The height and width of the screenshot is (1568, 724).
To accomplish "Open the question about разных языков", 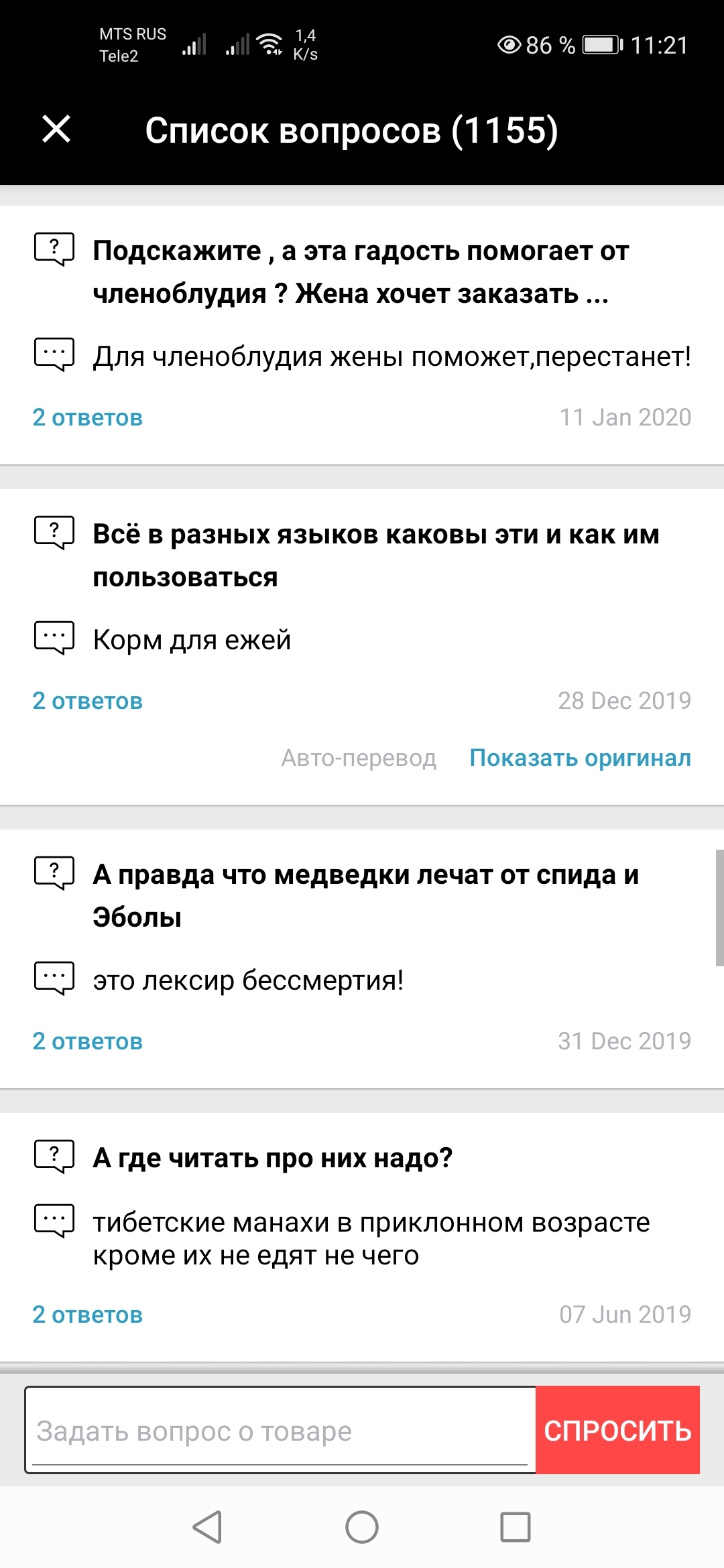I will pos(376,556).
